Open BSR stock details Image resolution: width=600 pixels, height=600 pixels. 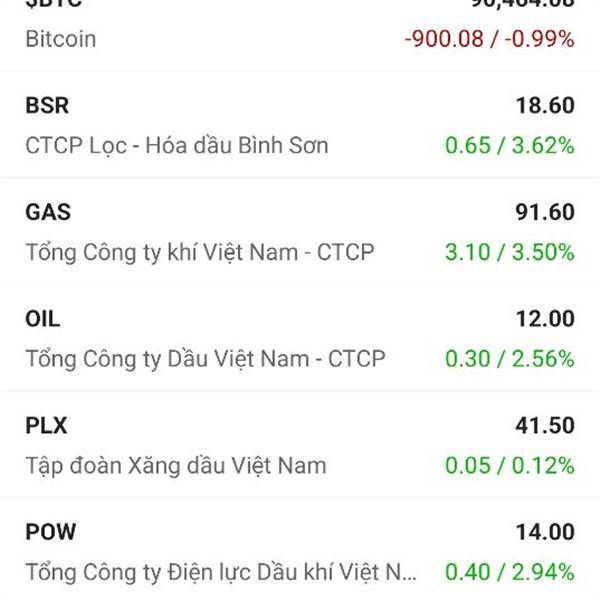tap(300, 125)
